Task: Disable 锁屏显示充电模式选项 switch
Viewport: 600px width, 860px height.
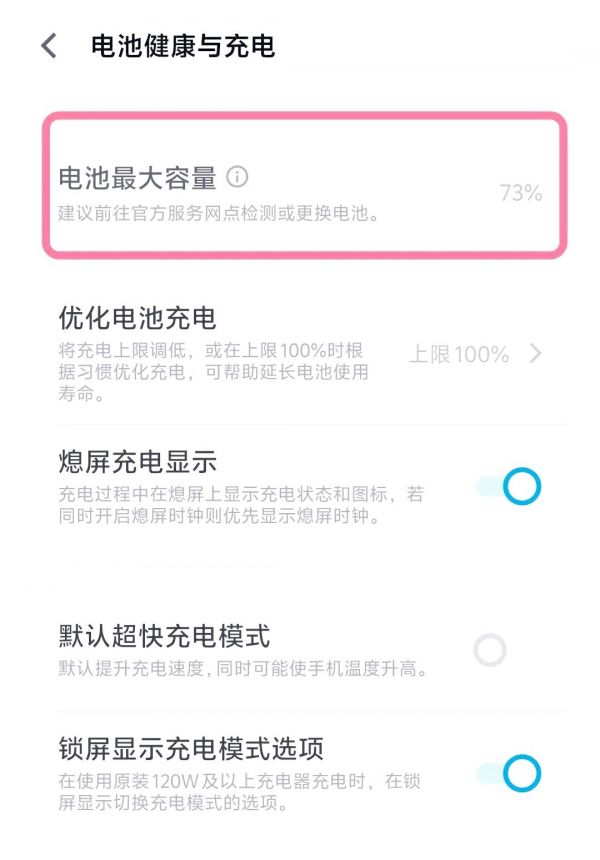Action: (x=509, y=773)
